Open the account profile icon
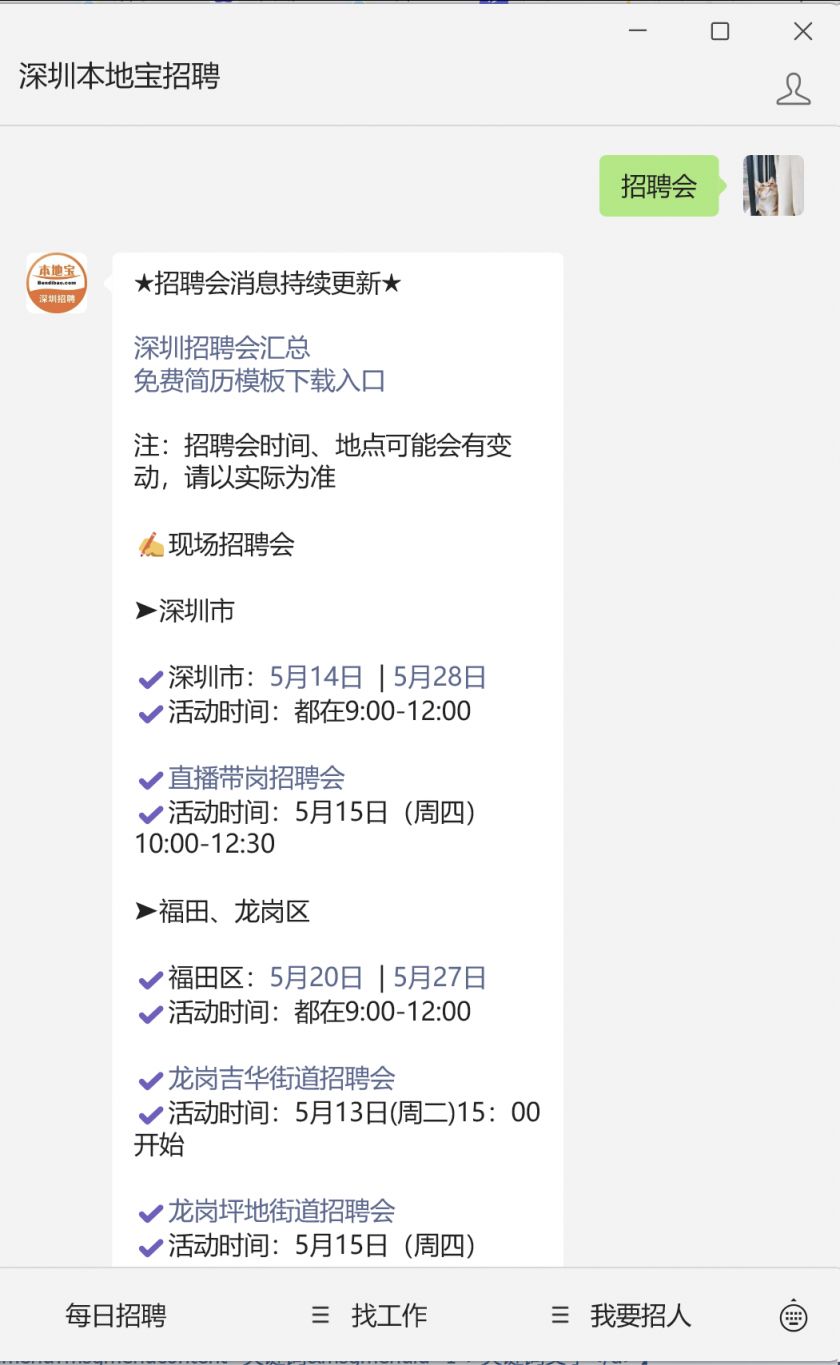 [793, 89]
